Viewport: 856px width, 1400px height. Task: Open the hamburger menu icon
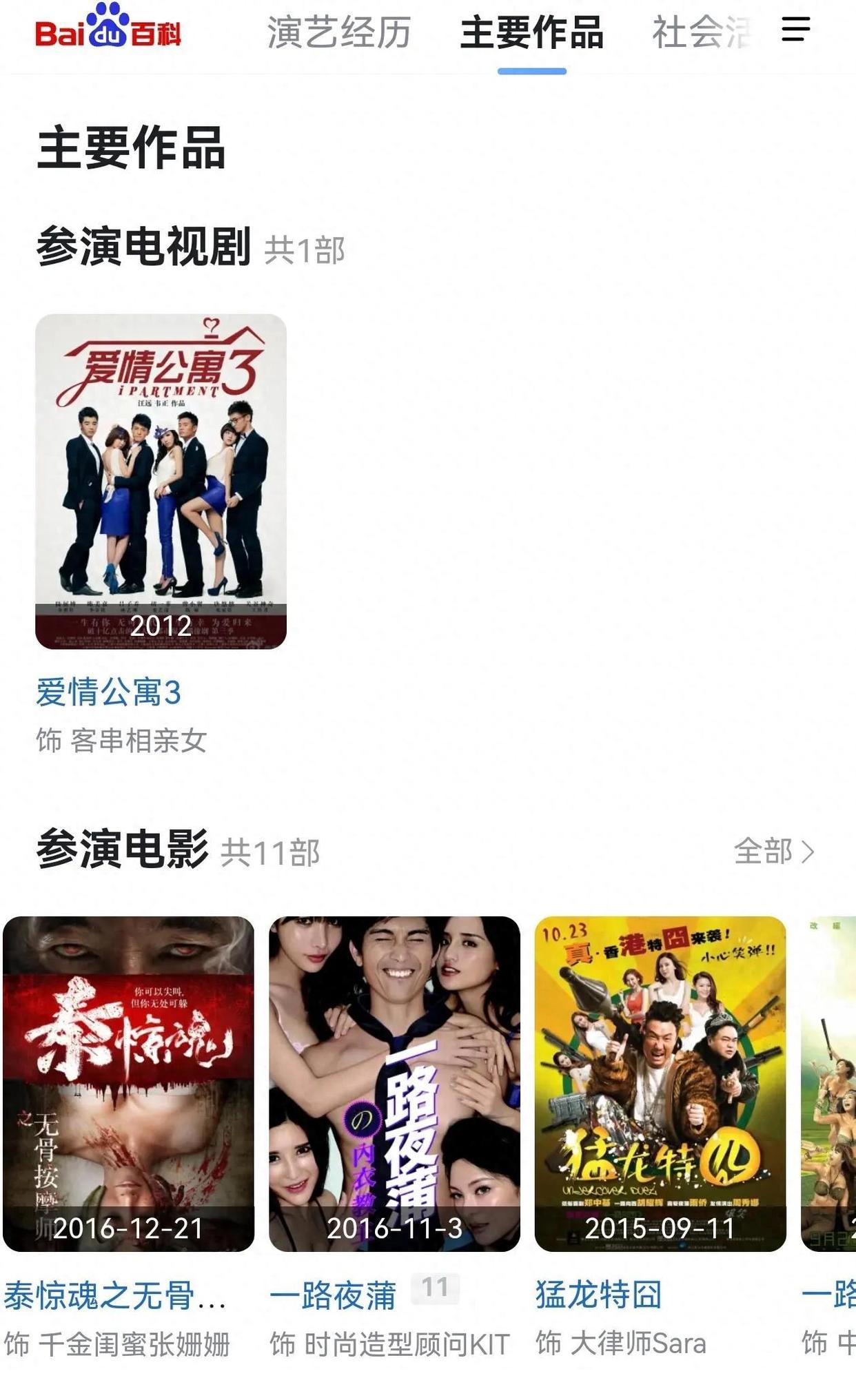[795, 30]
